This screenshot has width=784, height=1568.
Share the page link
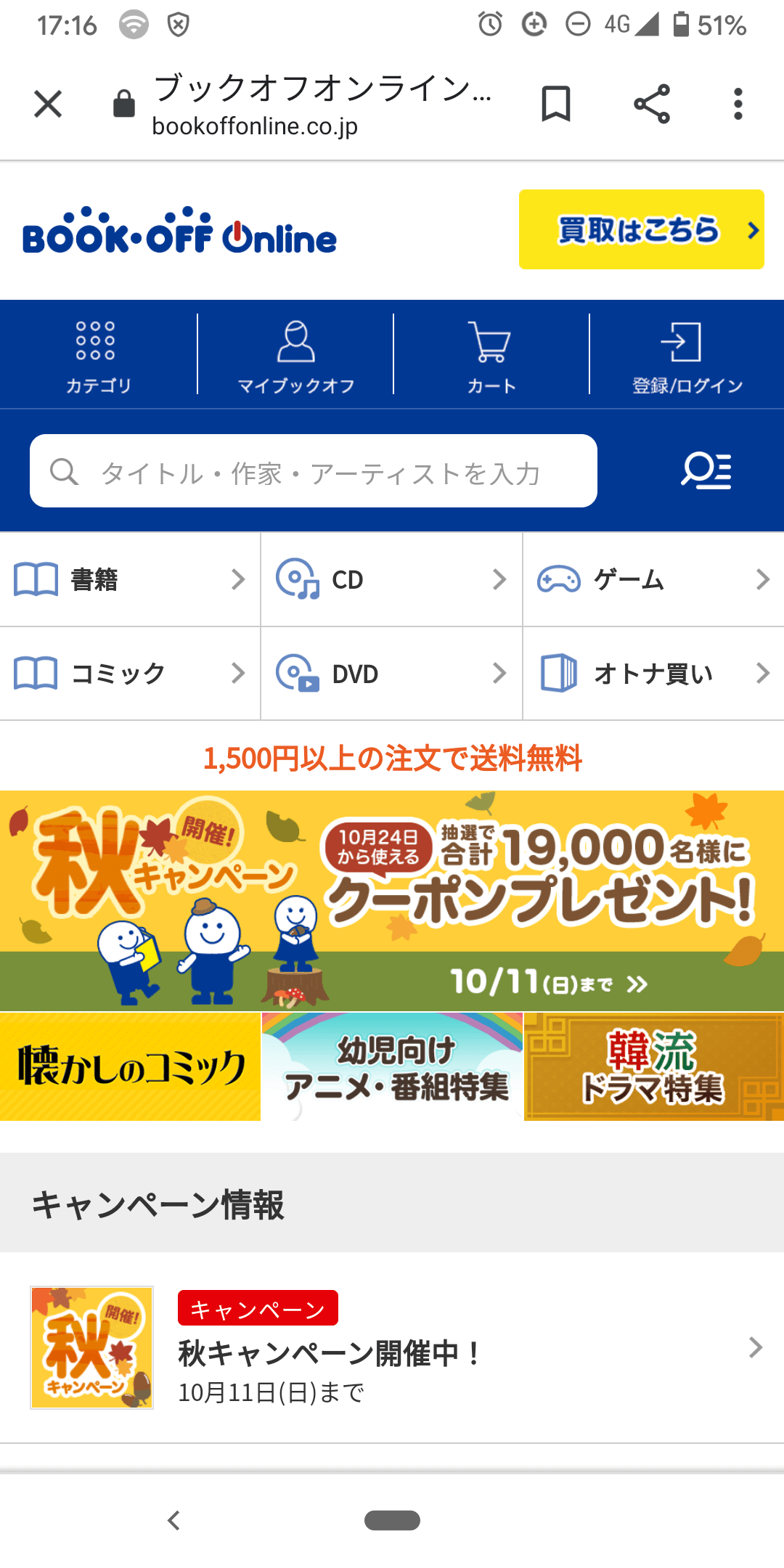point(651,104)
